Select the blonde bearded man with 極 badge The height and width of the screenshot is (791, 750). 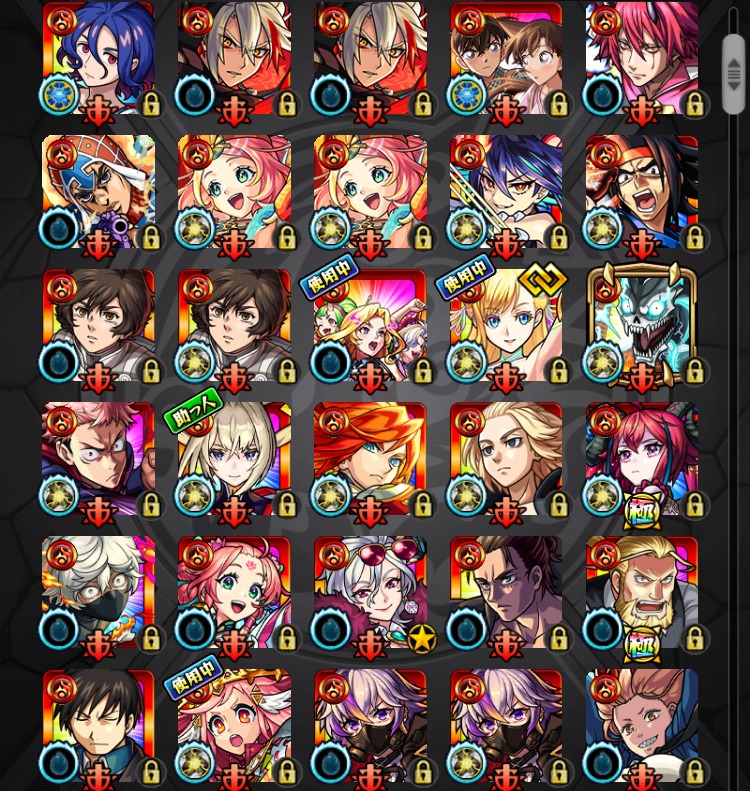642,593
